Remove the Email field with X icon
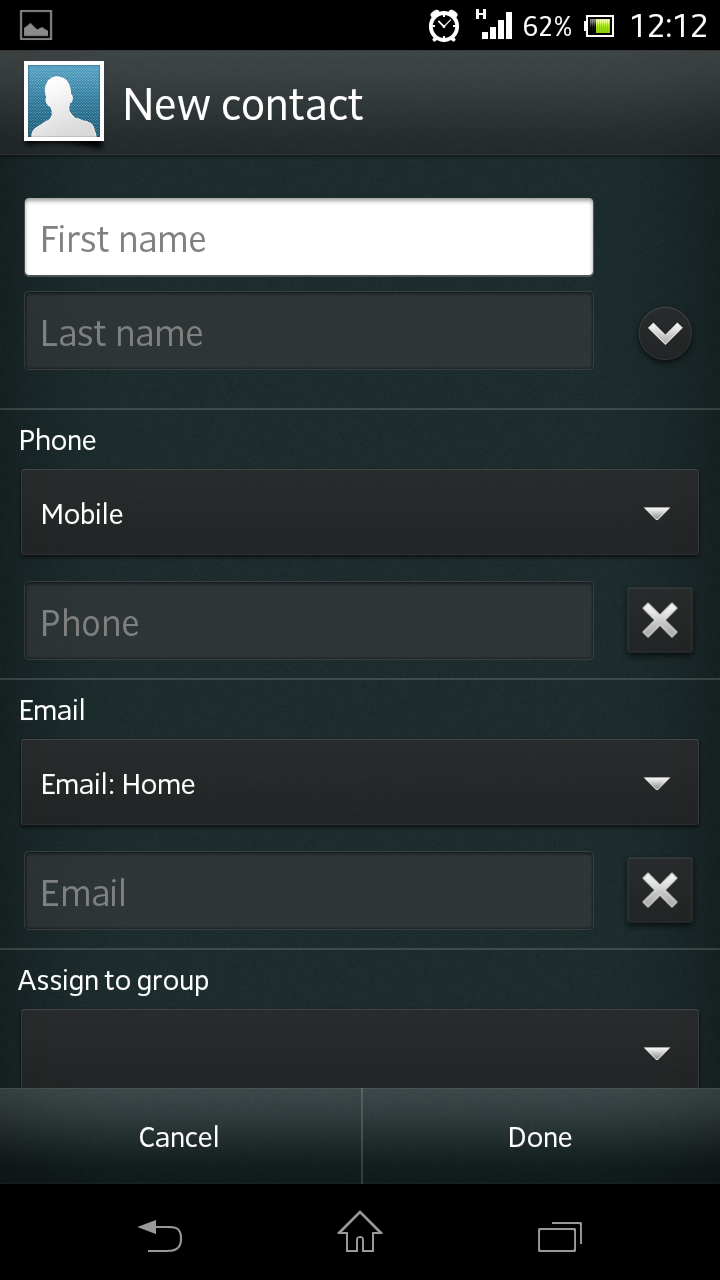This screenshot has width=720, height=1280. click(659, 890)
